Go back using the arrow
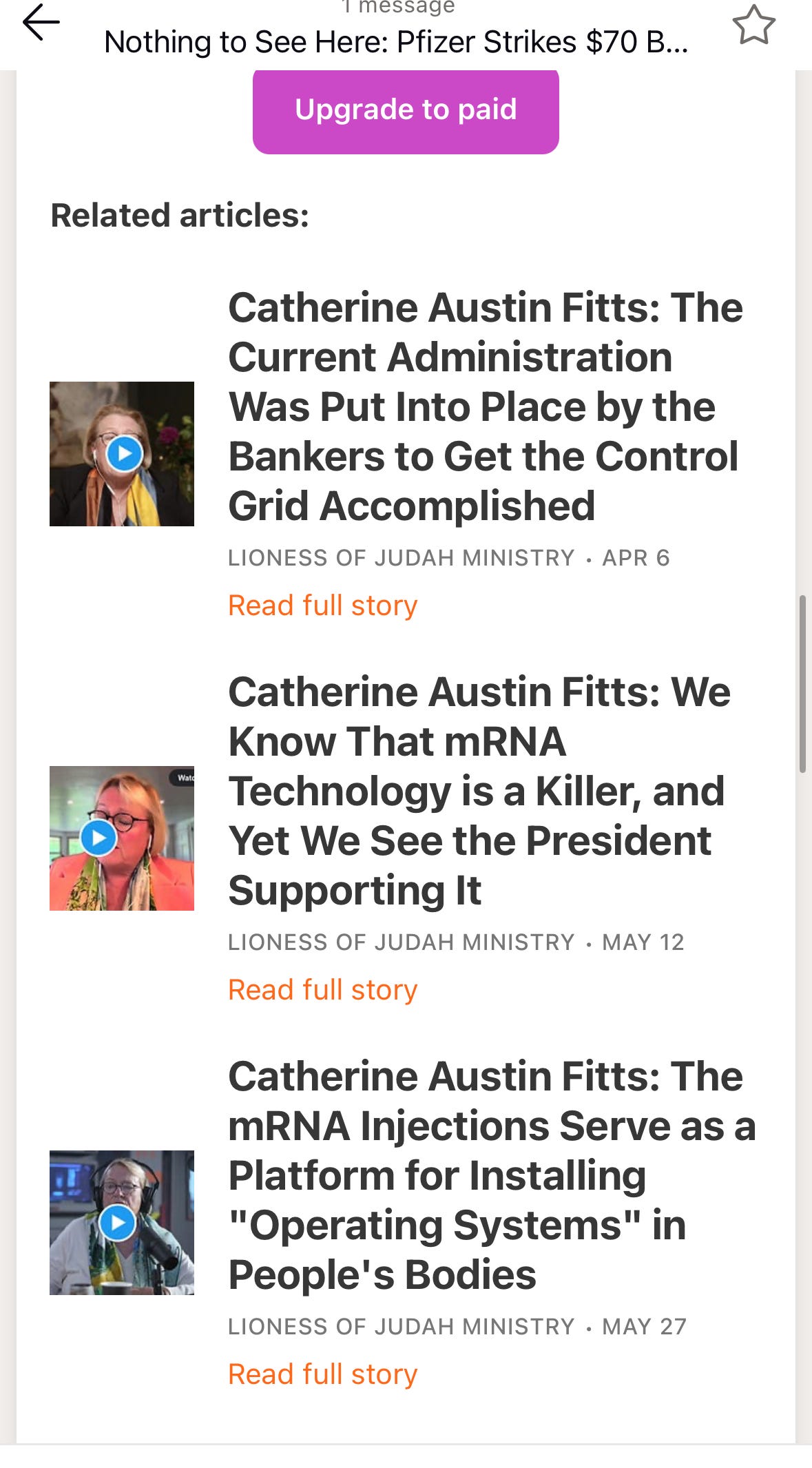Viewport: 812px width, 1468px height. 41,23
